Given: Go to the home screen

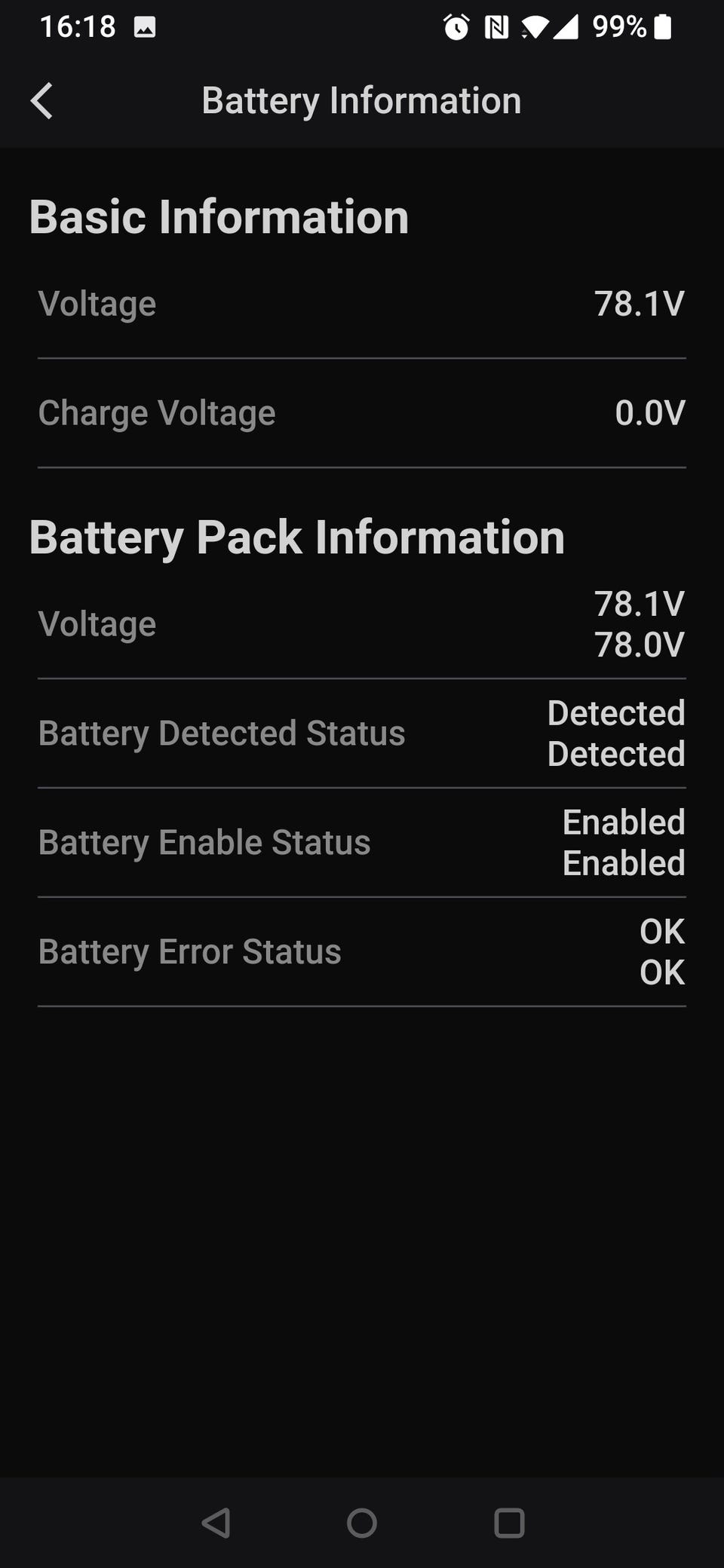Looking at the screenshot, I should point(362,1523).
